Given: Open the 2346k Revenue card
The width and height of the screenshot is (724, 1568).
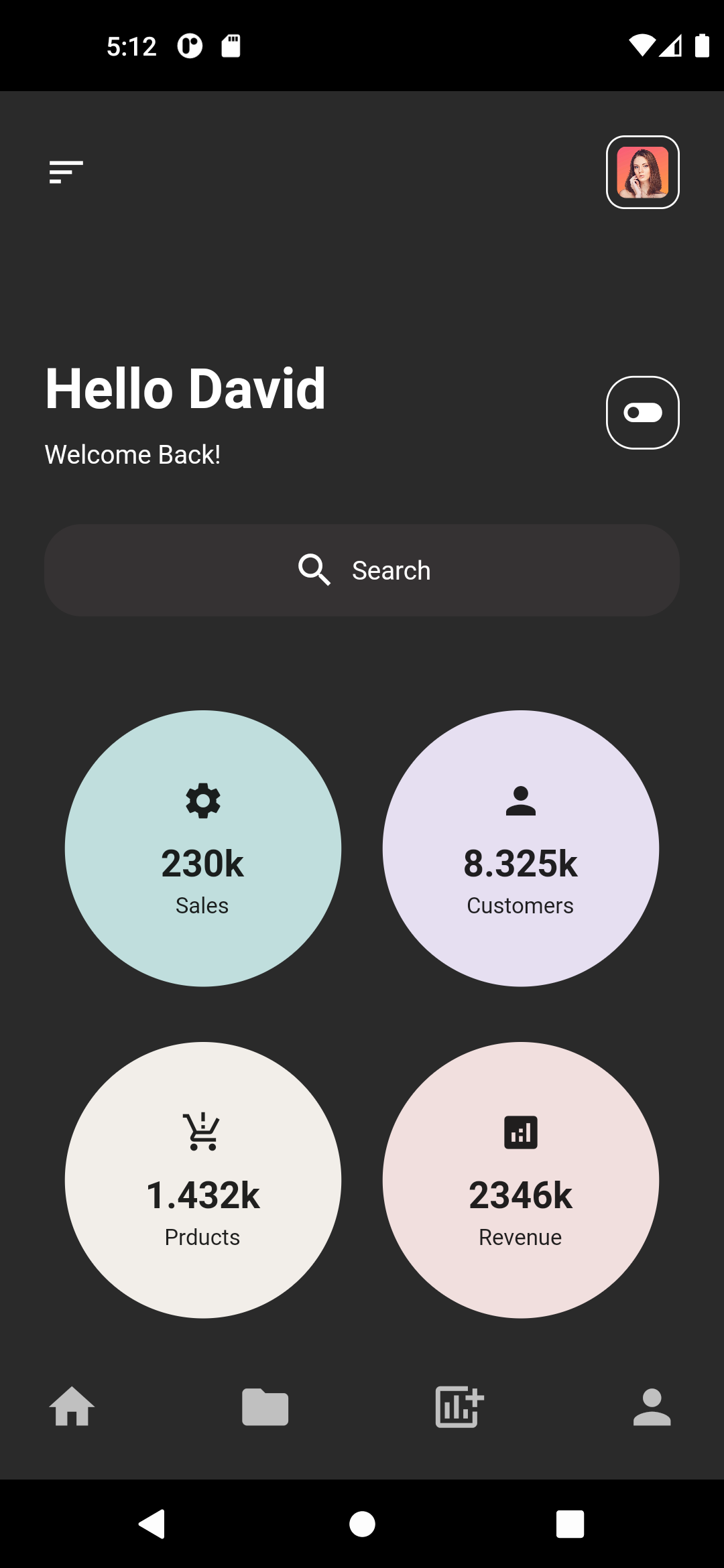Looking at the screenshot, I should [x=521, y=1180].
